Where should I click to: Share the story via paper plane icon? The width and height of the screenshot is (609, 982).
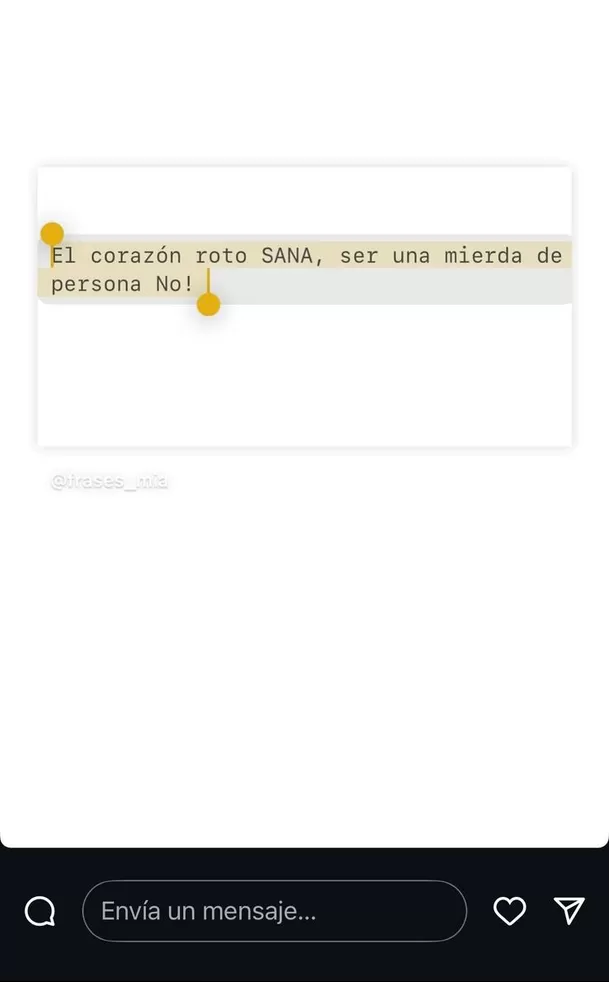pyautogui.click(x=569, y=911)
